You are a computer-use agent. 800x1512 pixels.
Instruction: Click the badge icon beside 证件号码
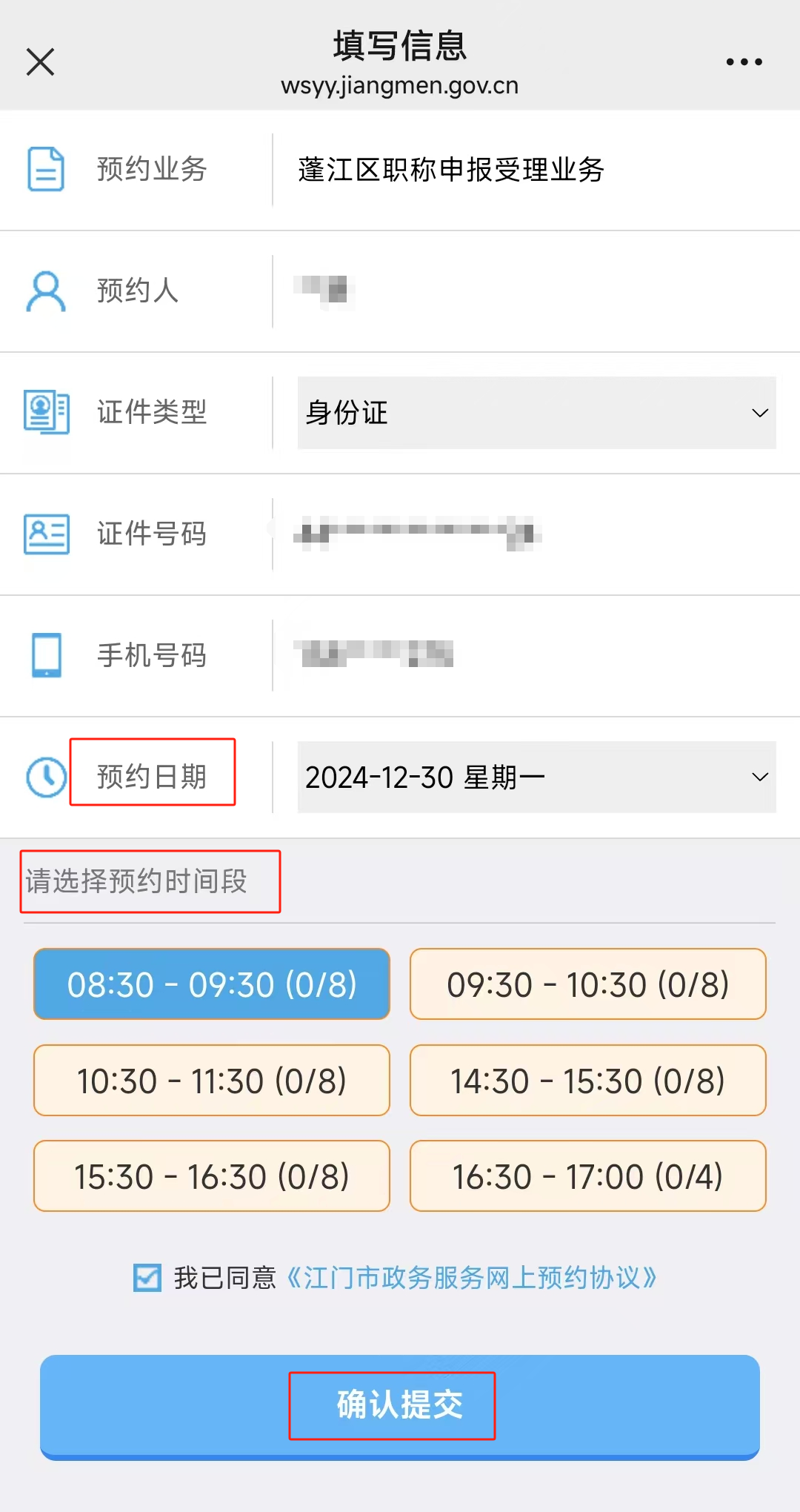point(46,534)
